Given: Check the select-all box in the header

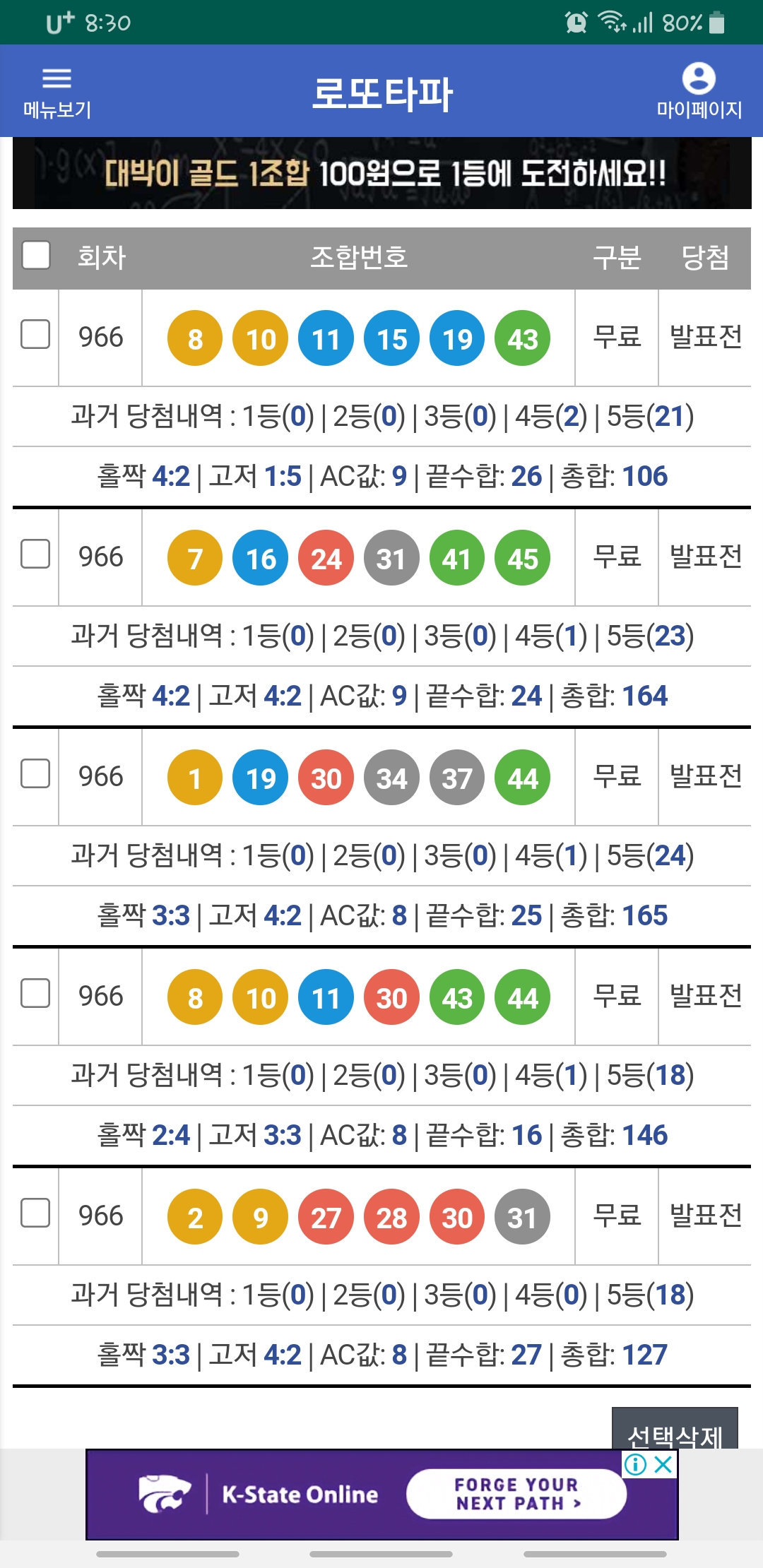Looking at the screenshot, I should (36, 255).
